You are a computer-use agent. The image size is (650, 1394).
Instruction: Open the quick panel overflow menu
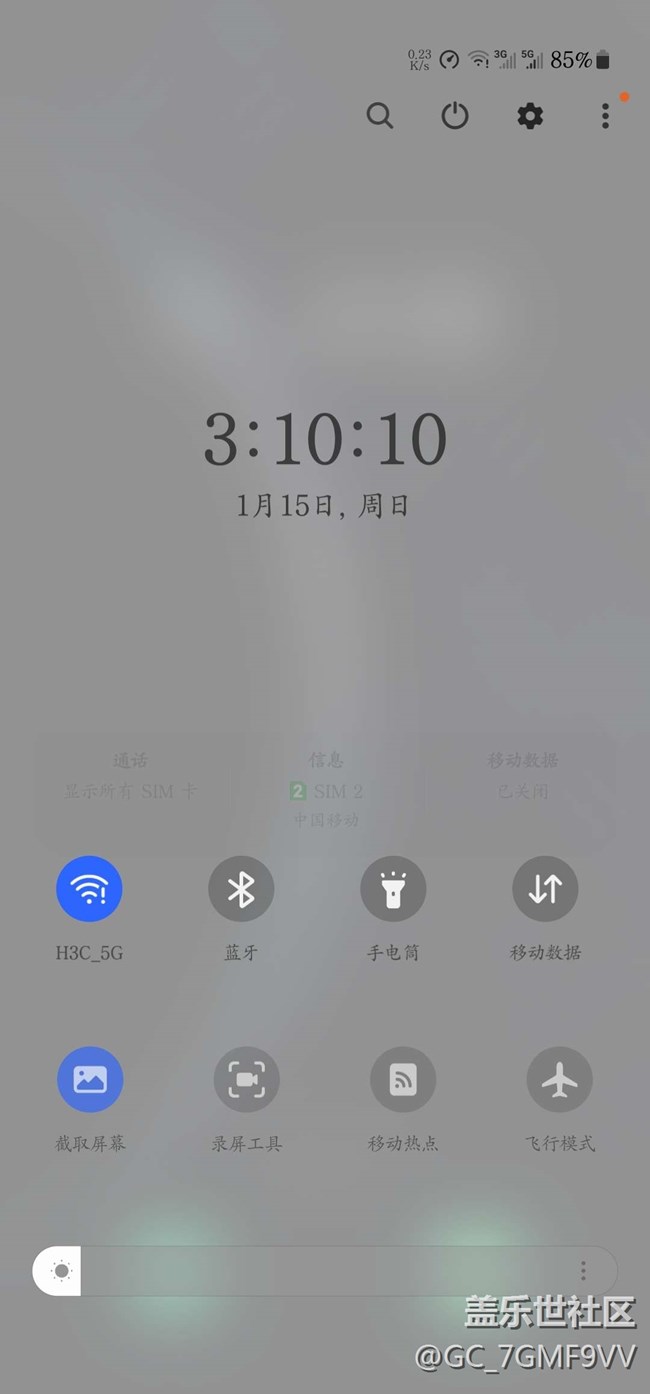pyautogui.click(x=605, y=116)
